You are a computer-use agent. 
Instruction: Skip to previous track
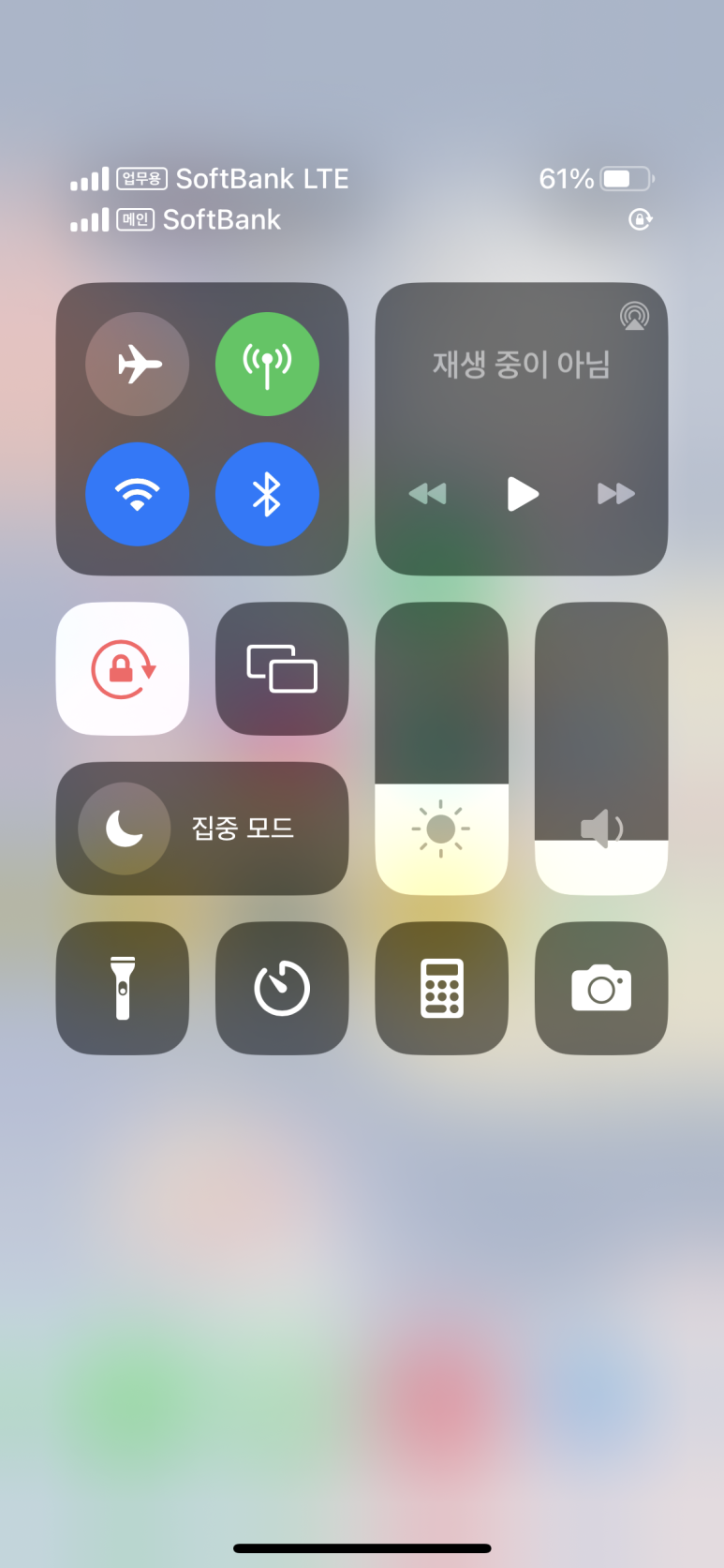tap(428, 494)
